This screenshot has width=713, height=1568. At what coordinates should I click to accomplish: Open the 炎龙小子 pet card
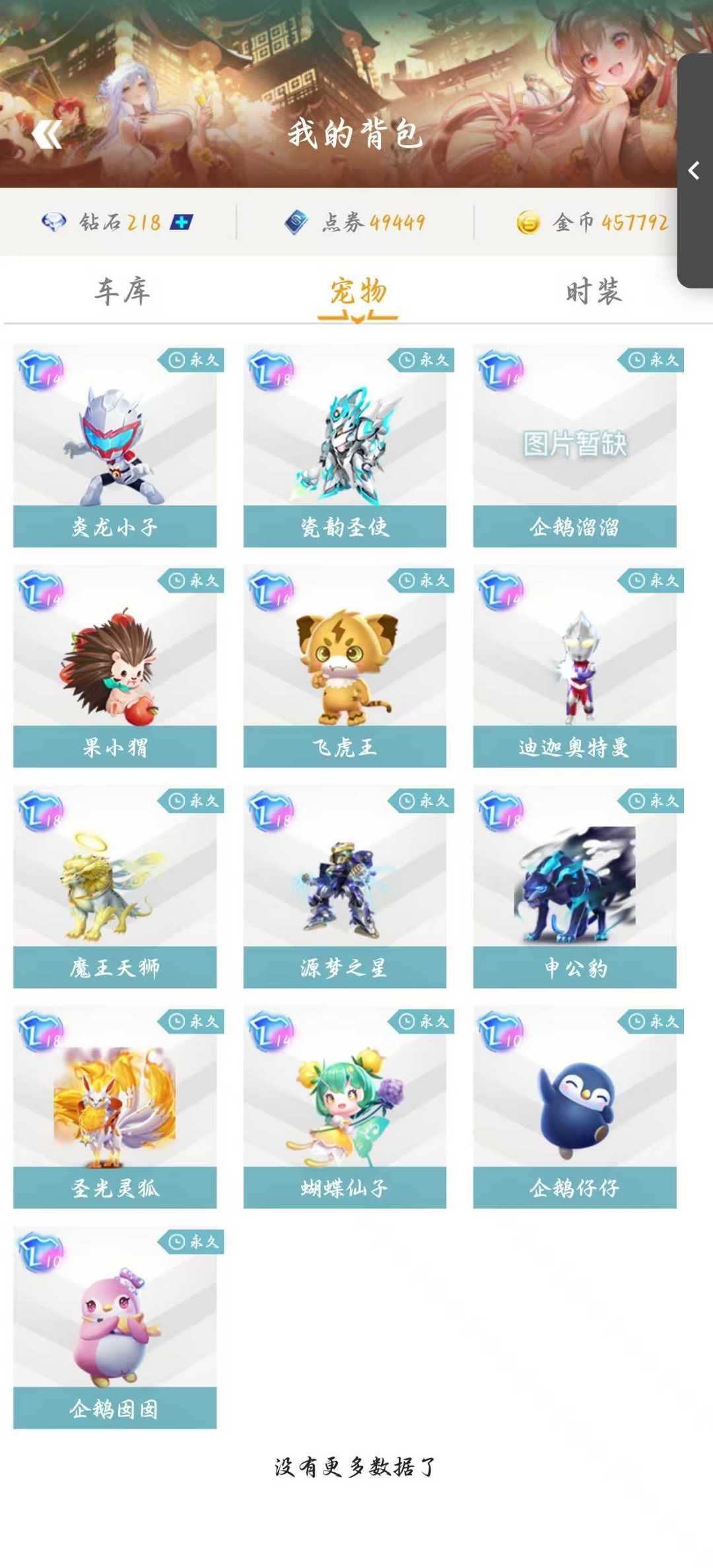click(x=115, y=447)
